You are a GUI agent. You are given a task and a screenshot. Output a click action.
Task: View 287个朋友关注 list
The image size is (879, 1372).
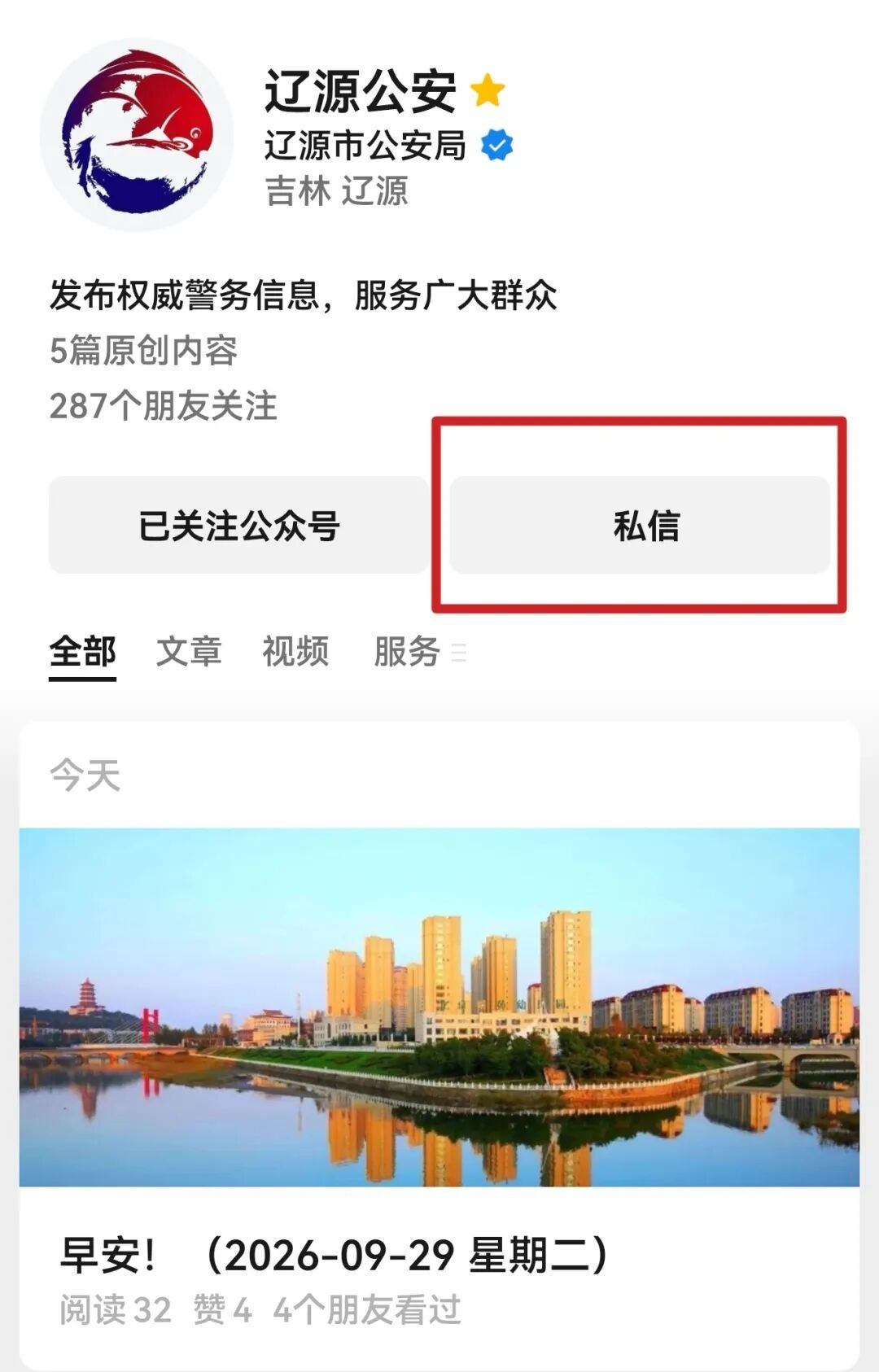pos(163,405)
